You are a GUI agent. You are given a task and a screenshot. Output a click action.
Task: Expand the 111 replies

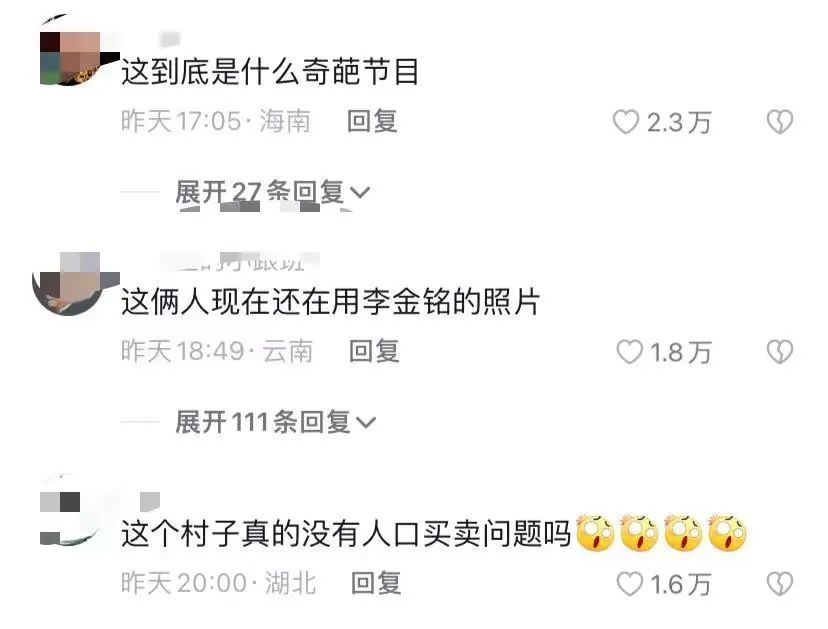[275, 423]
